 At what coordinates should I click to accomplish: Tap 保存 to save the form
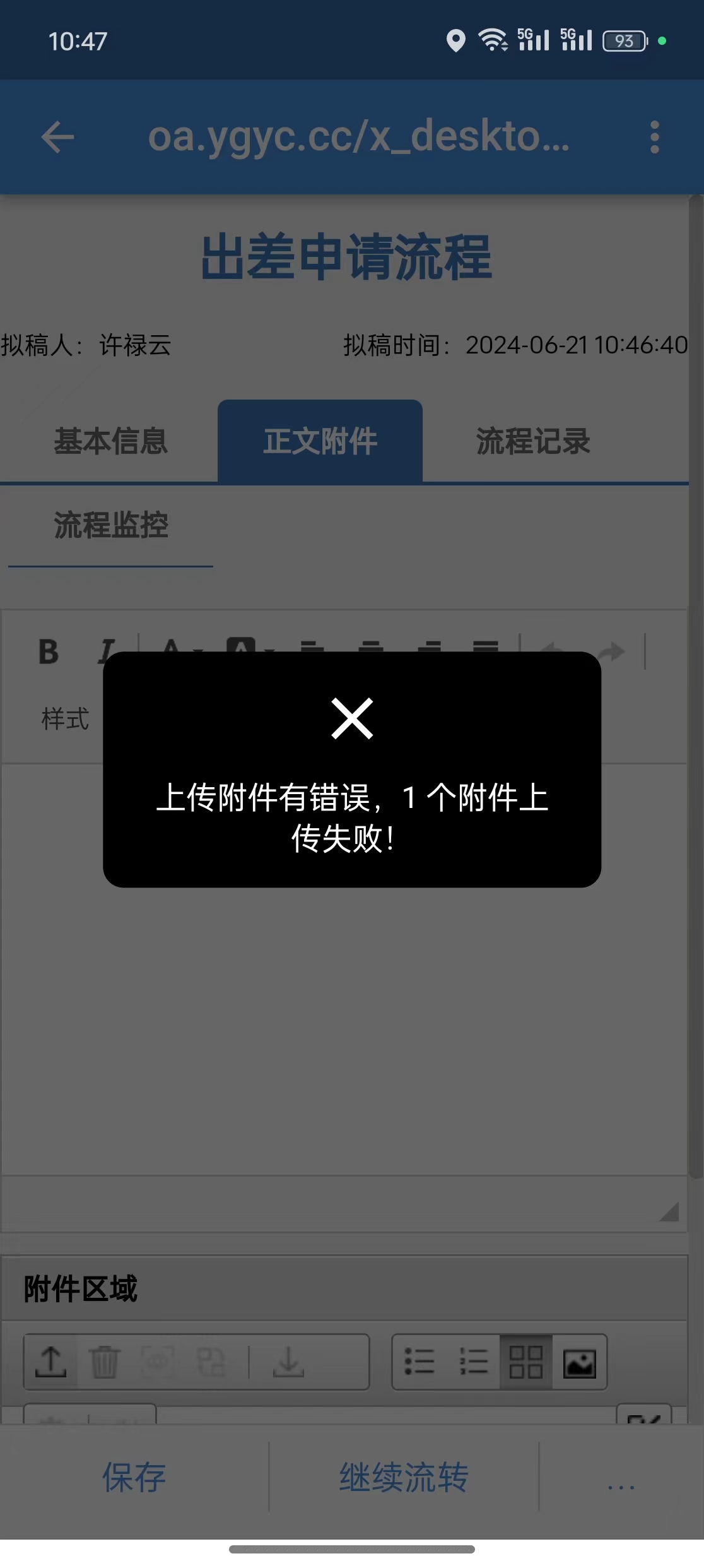pyautogui.click(x=134, y=1477)
